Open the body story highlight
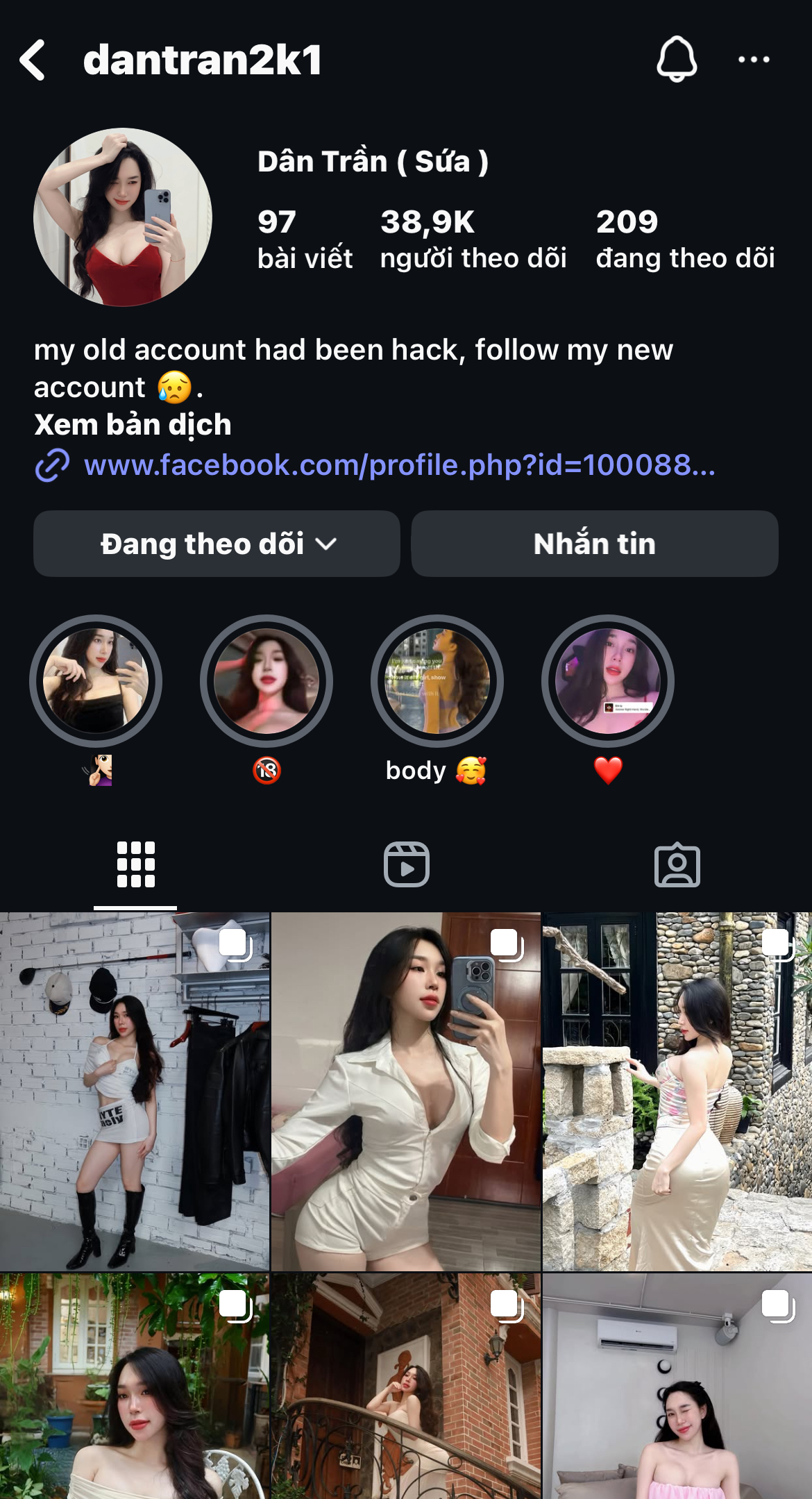 click(x=437, y=681)
